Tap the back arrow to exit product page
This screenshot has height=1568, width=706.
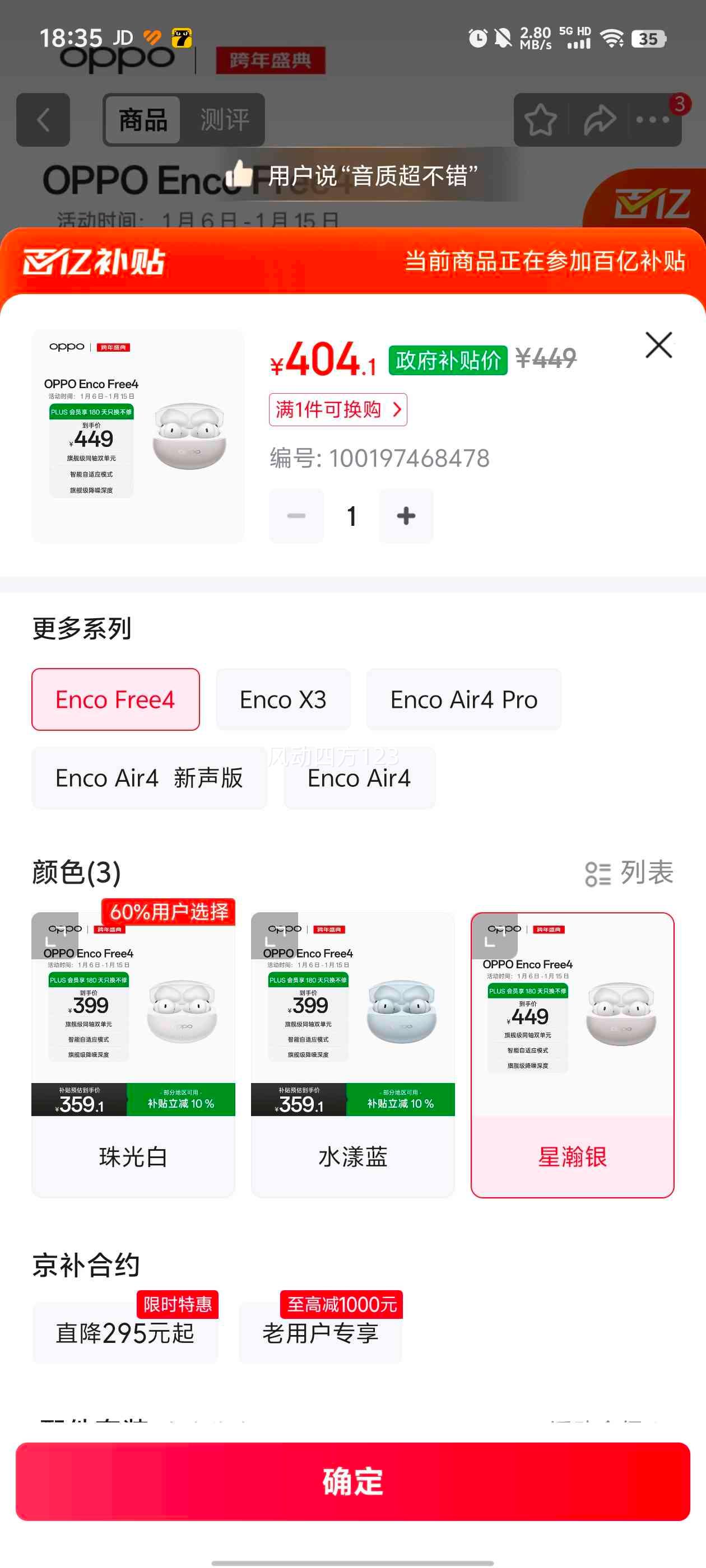click(x=42, y=119)
